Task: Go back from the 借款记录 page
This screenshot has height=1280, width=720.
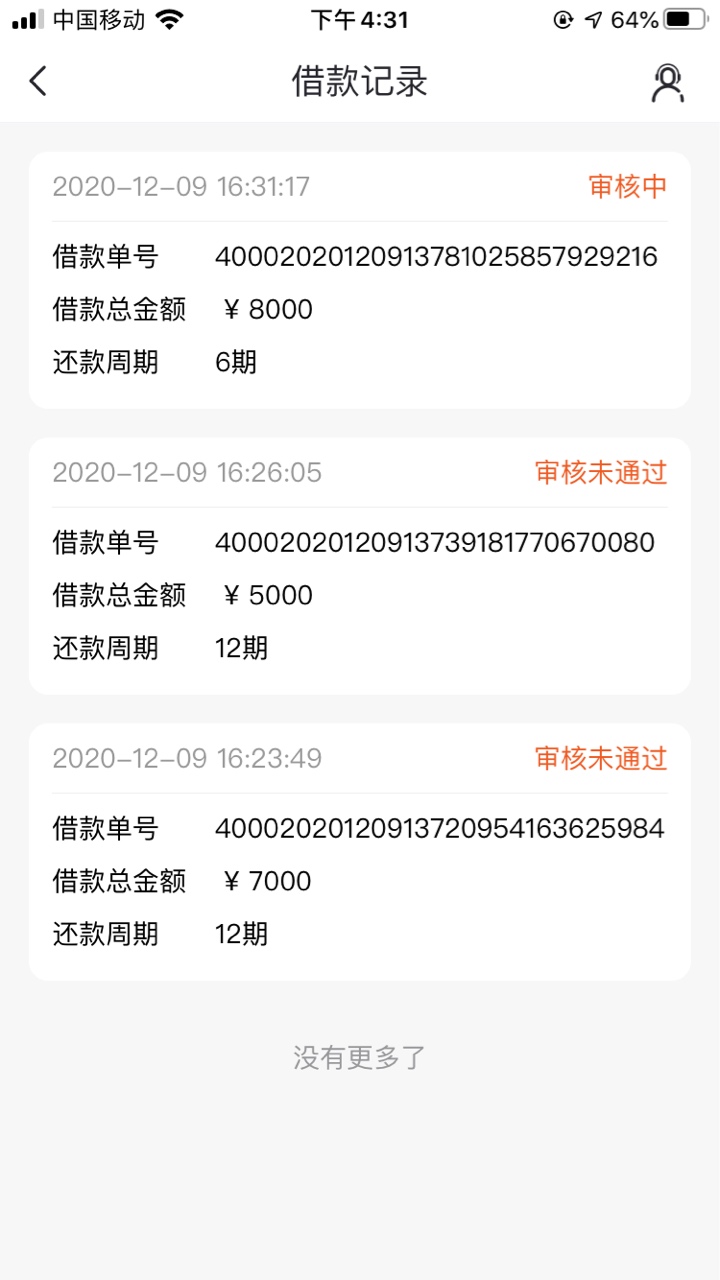Action: [38, 81]
